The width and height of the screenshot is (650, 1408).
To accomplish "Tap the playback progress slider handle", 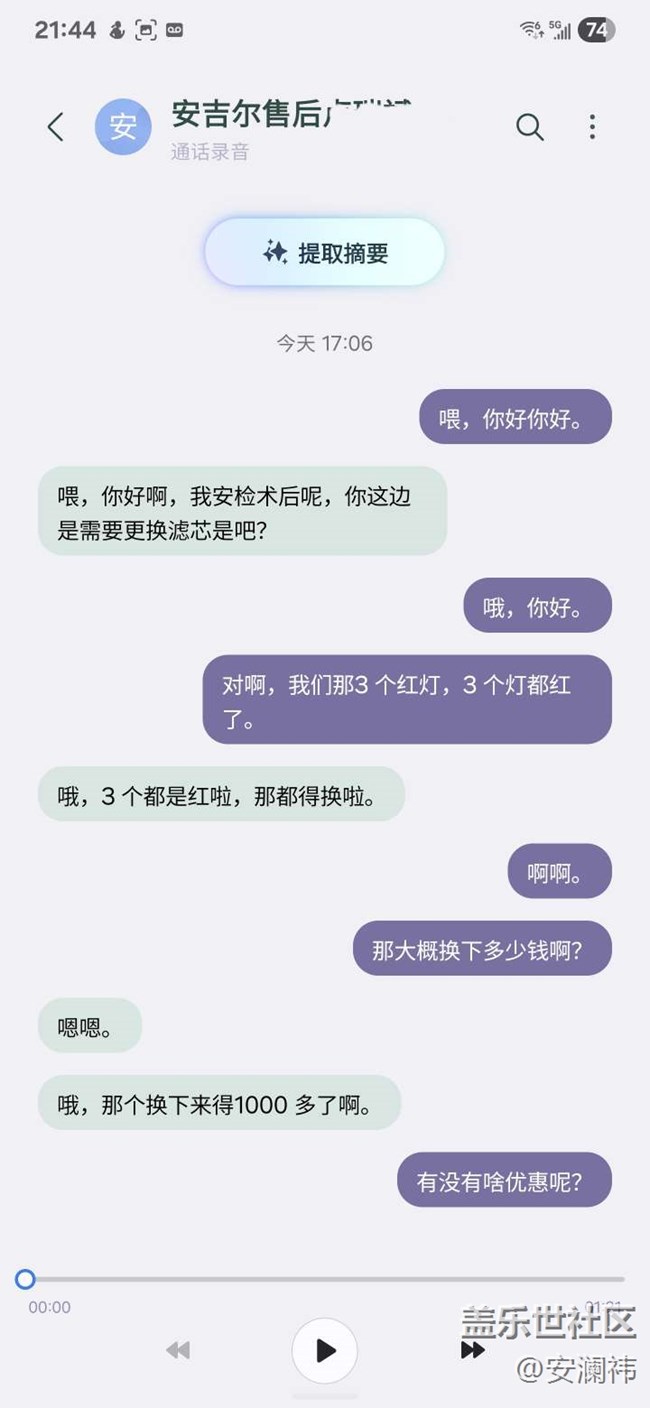I will click(x=25, y=1279).
